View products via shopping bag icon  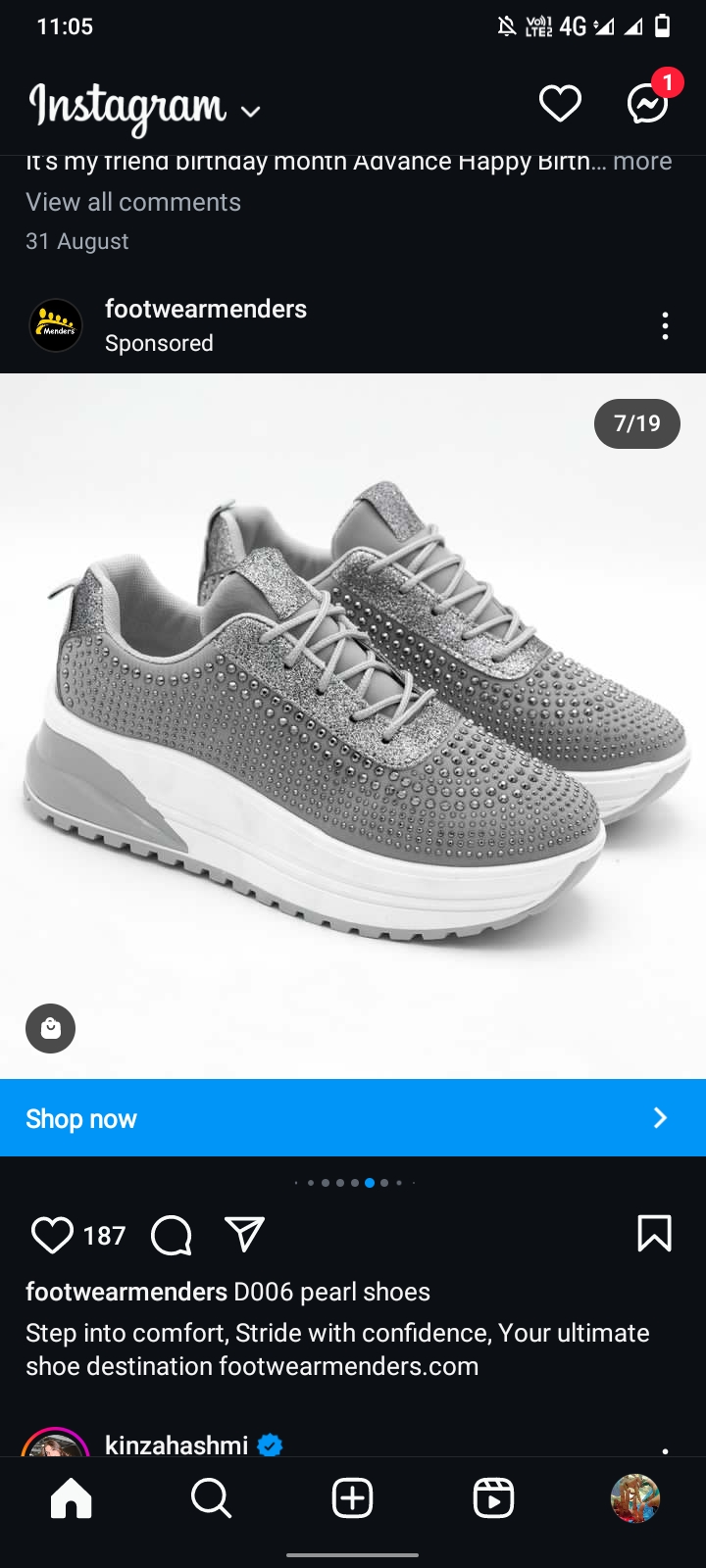click(50, 1028)
